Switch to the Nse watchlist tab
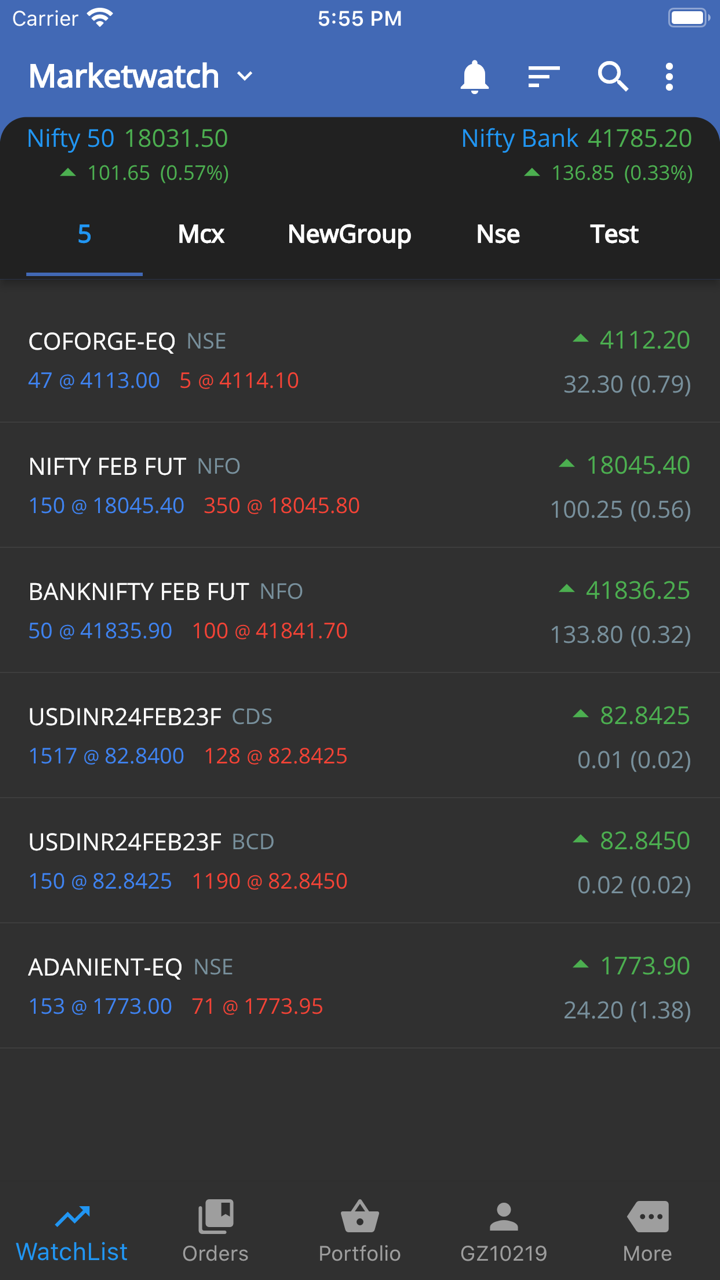Image resolution: width=720 pixels, height=1280 pixels. 498,234
